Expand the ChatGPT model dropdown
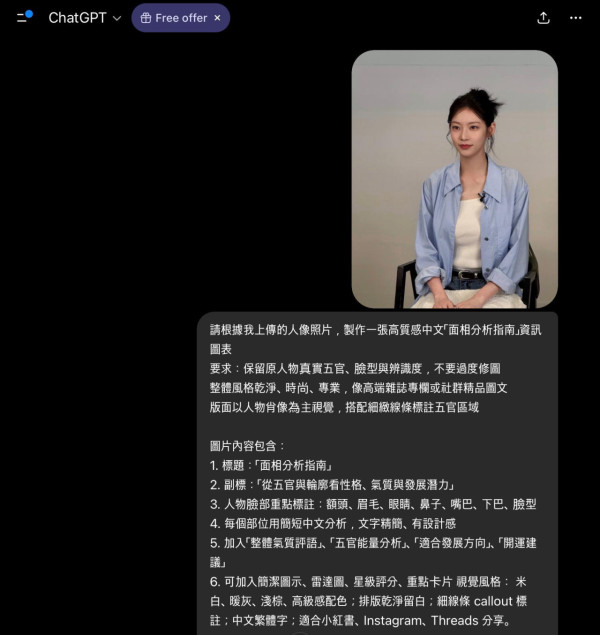This screenshot has height=635, width=600. (x=85, y=18)
